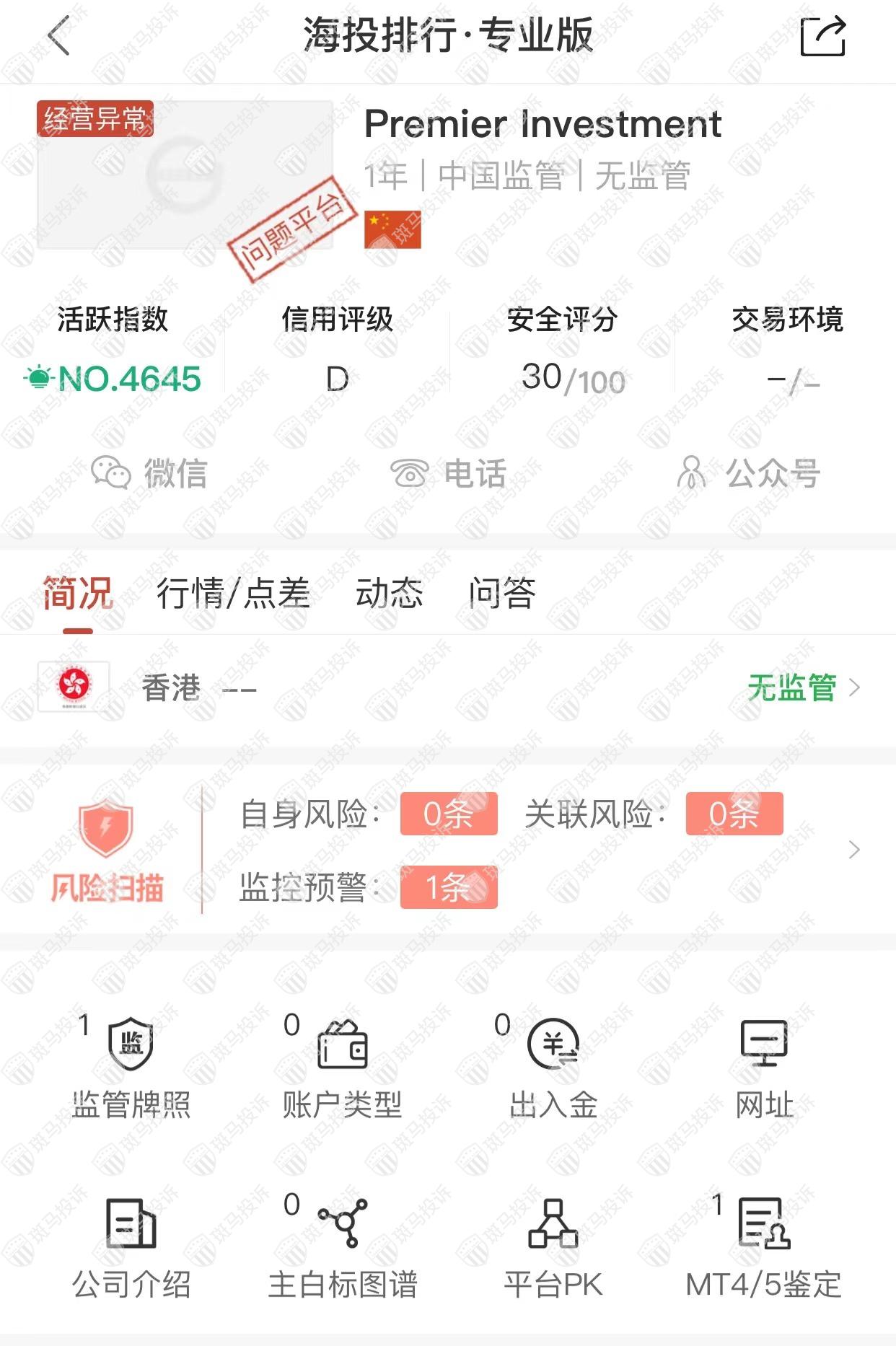Open the 公众号 official account
This screenshot has height=1346, width=896.
coord(748,473)
